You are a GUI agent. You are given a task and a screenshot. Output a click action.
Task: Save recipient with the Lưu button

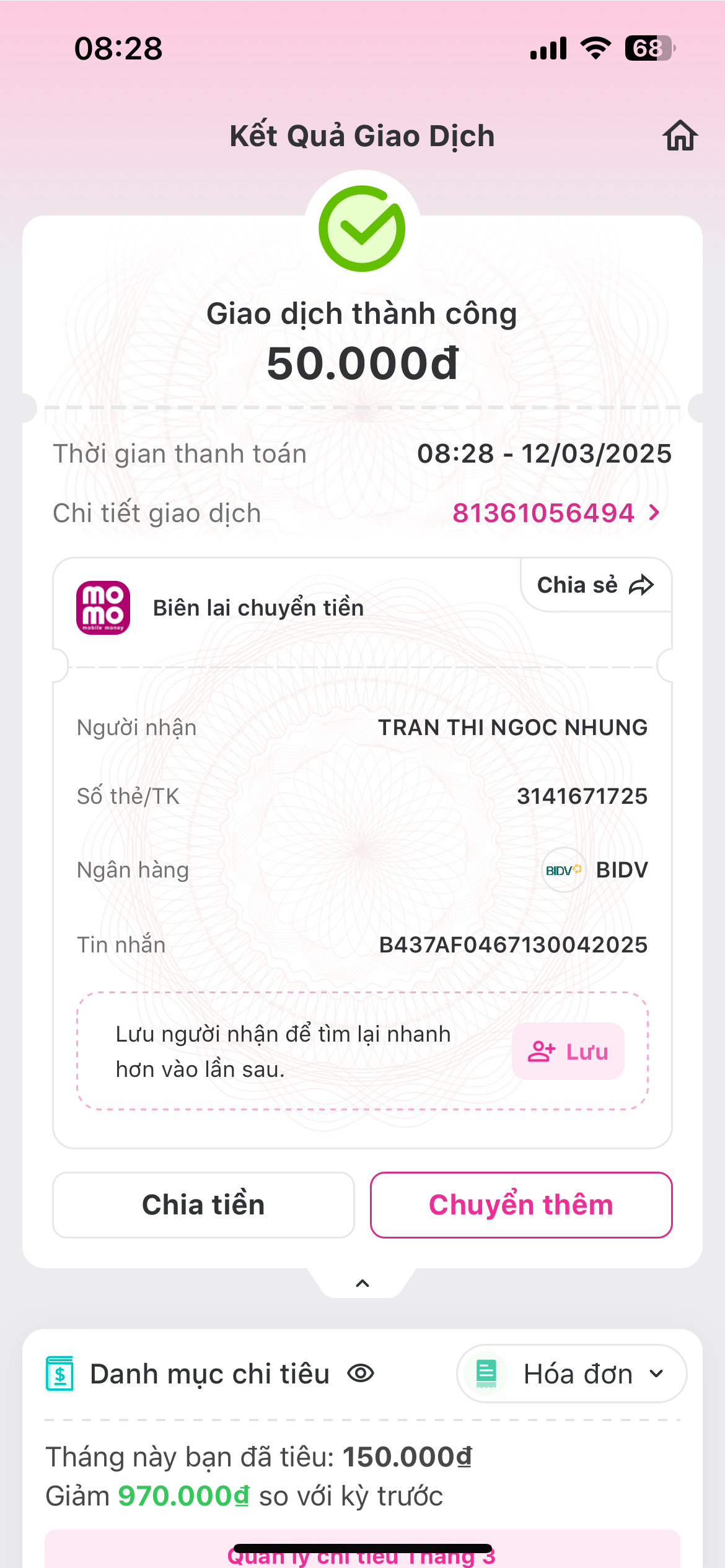click(x=568, y=1051)
